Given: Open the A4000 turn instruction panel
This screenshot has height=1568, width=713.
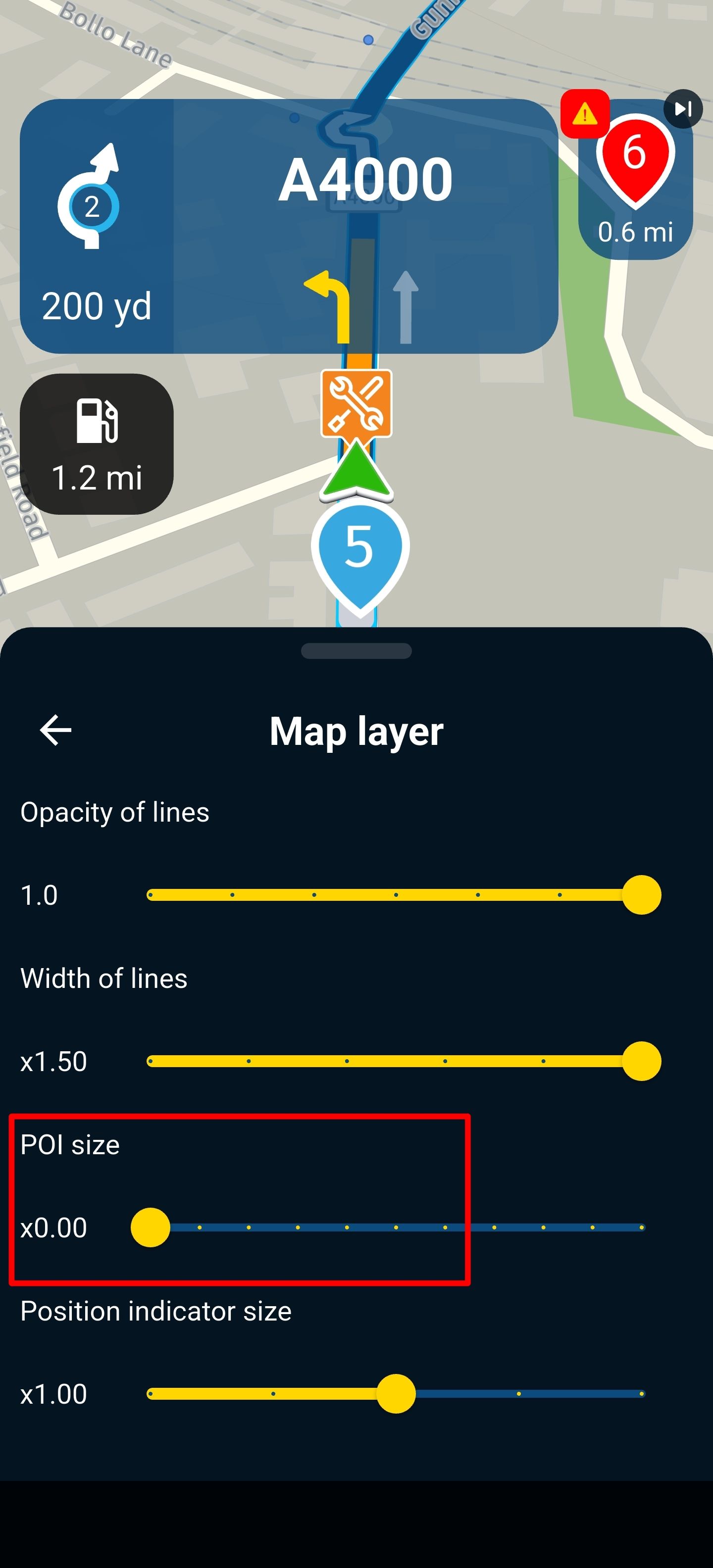Looking at the screenshot, I should click(289, 226).
